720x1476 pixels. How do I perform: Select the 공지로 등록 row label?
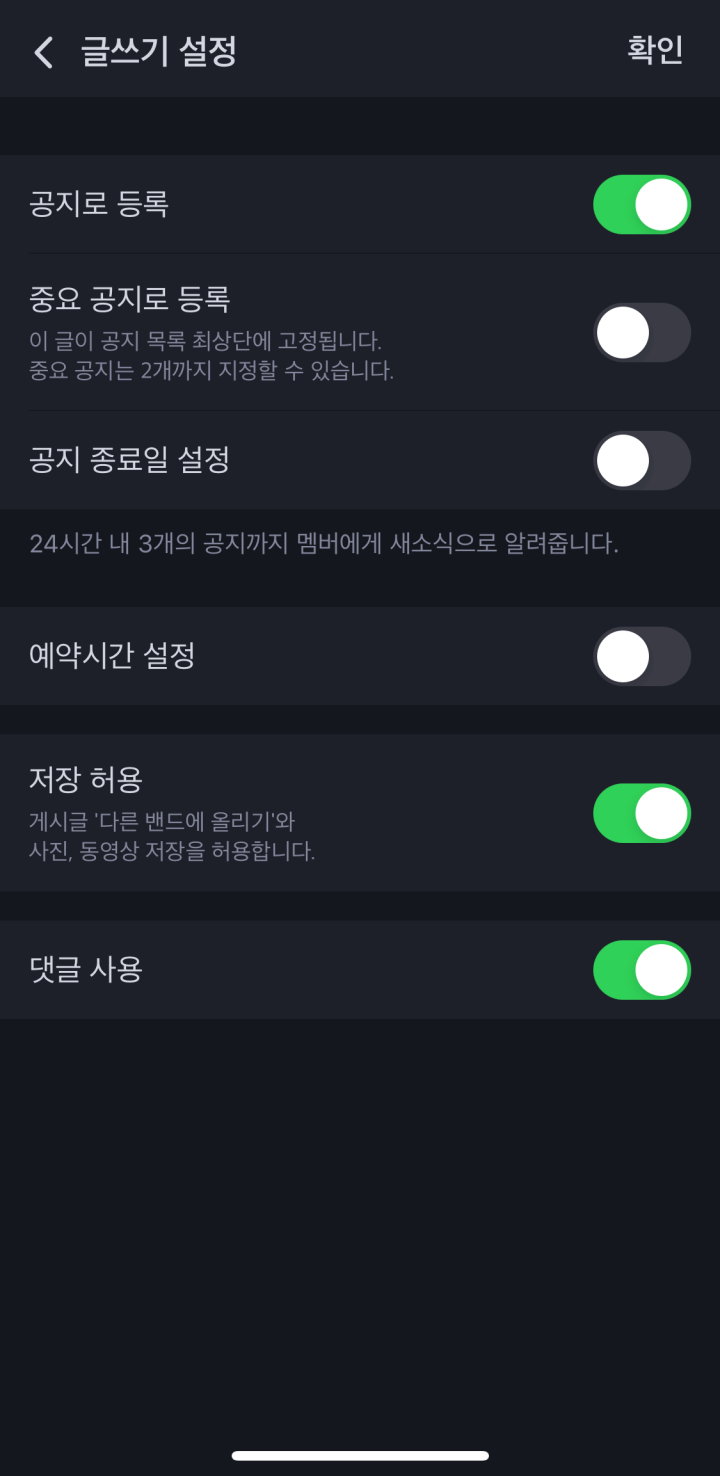pyautogui.click(x=97, y=204)
